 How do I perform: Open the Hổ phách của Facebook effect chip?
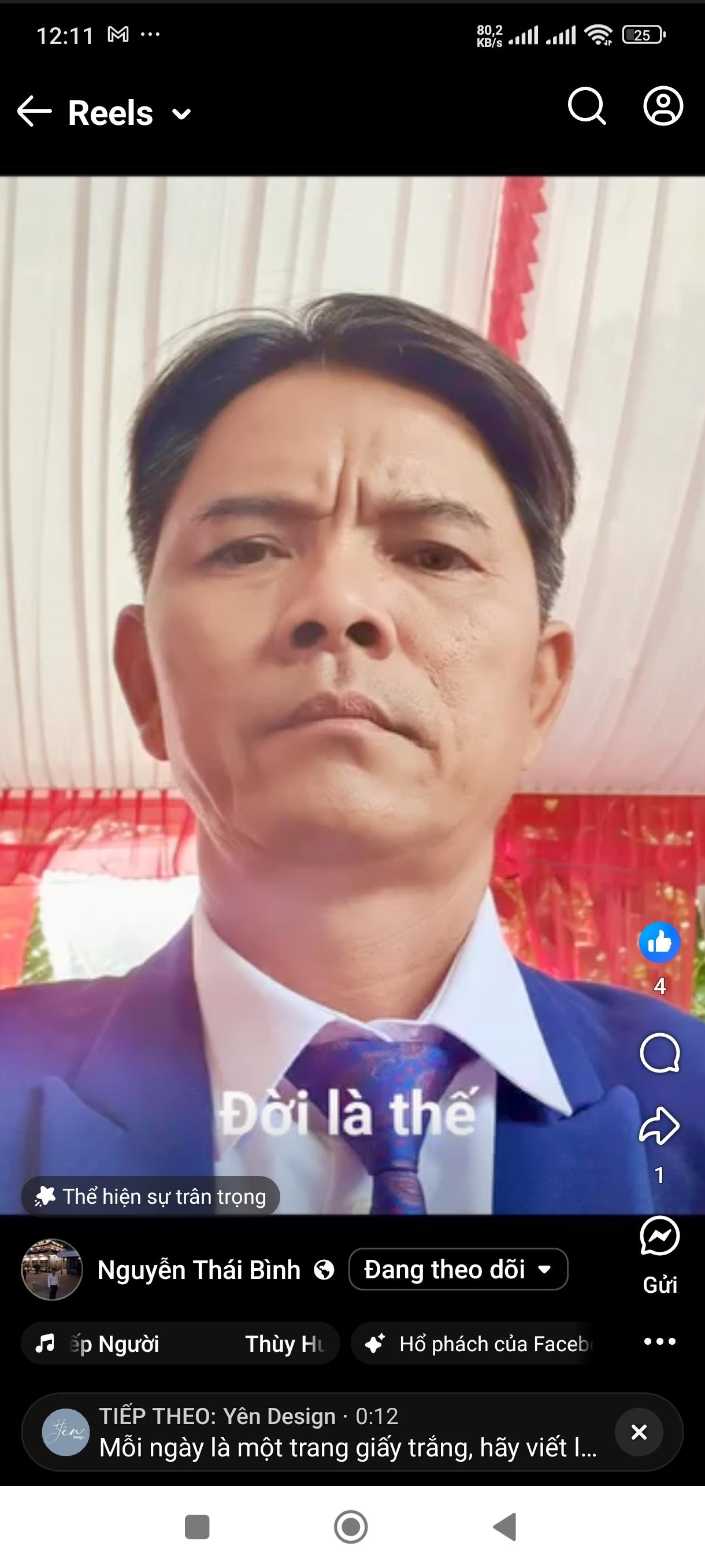coord(477,1344)
